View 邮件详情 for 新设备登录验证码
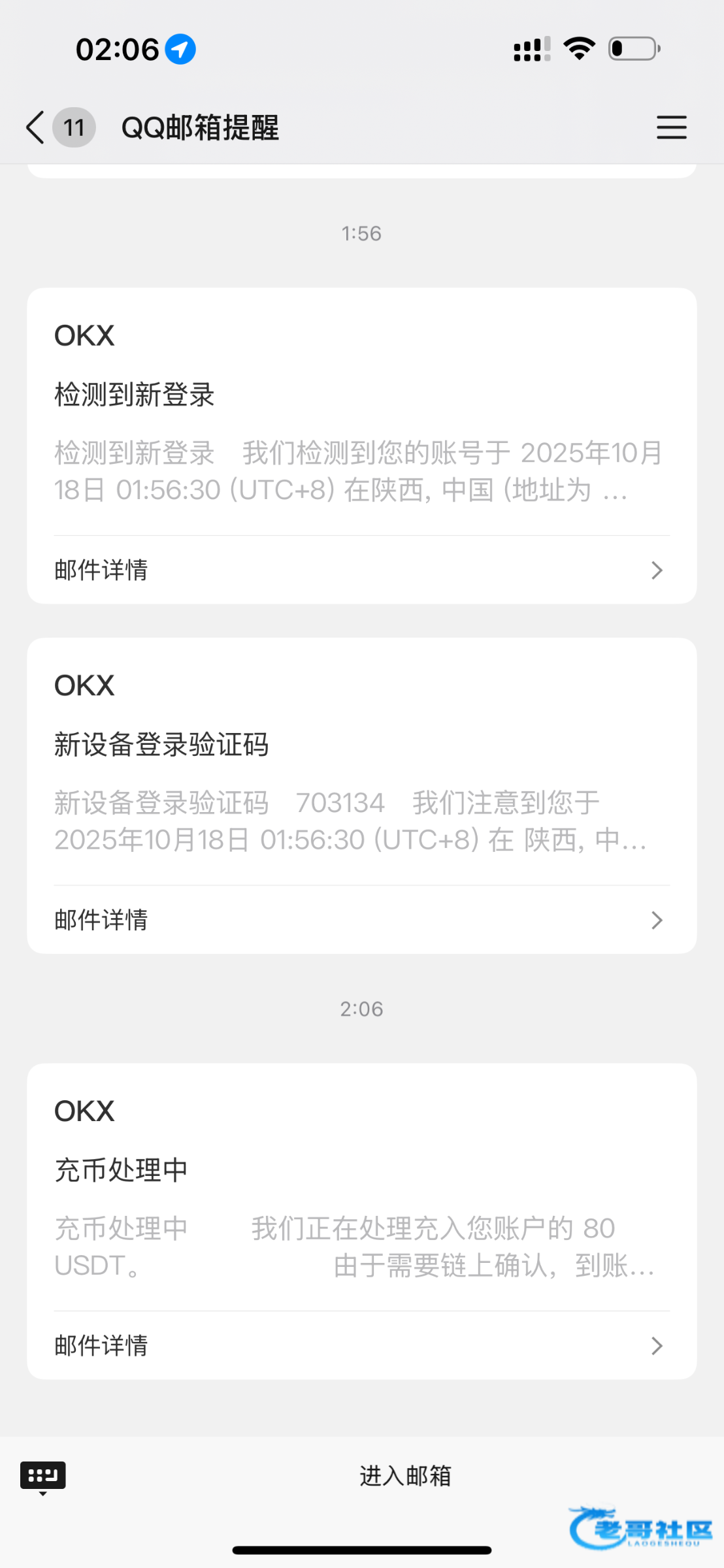 [x=361, y=920]
